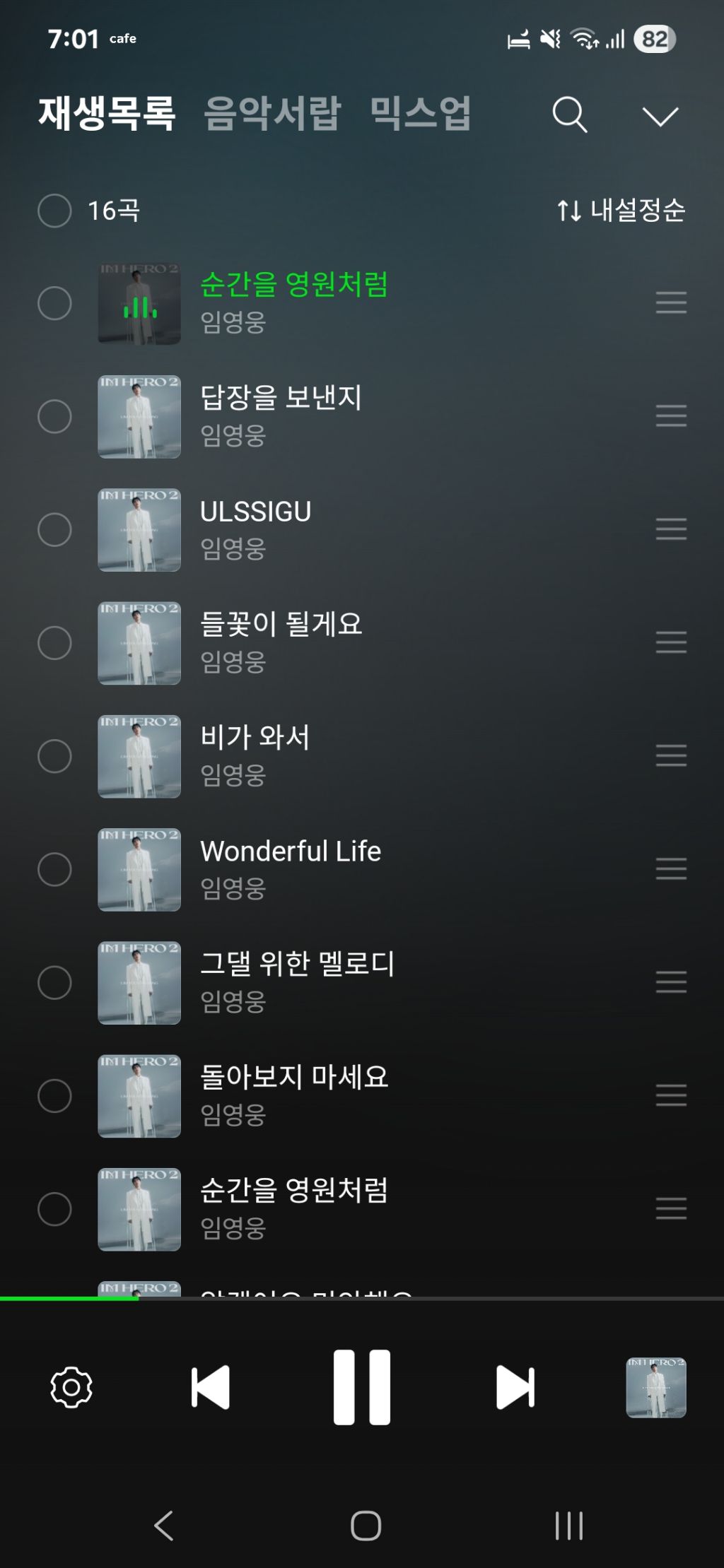Collapse the playlist with the down chevron
This screenshot has width=724, height=1568.
click(660, 117)
